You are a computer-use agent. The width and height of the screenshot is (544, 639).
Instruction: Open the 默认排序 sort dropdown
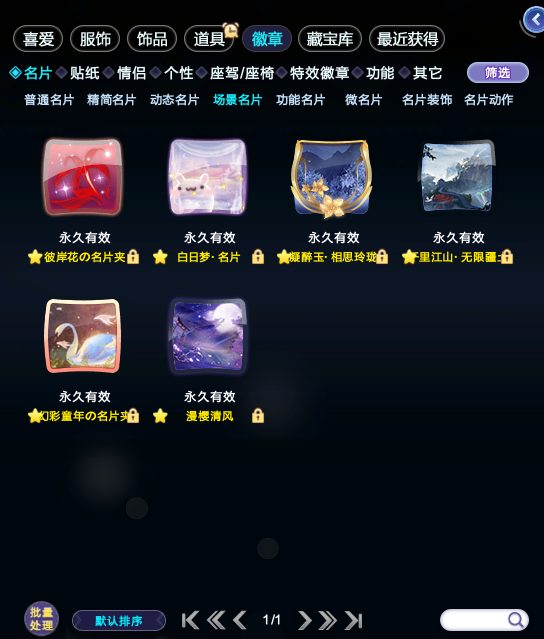(119, 621)
